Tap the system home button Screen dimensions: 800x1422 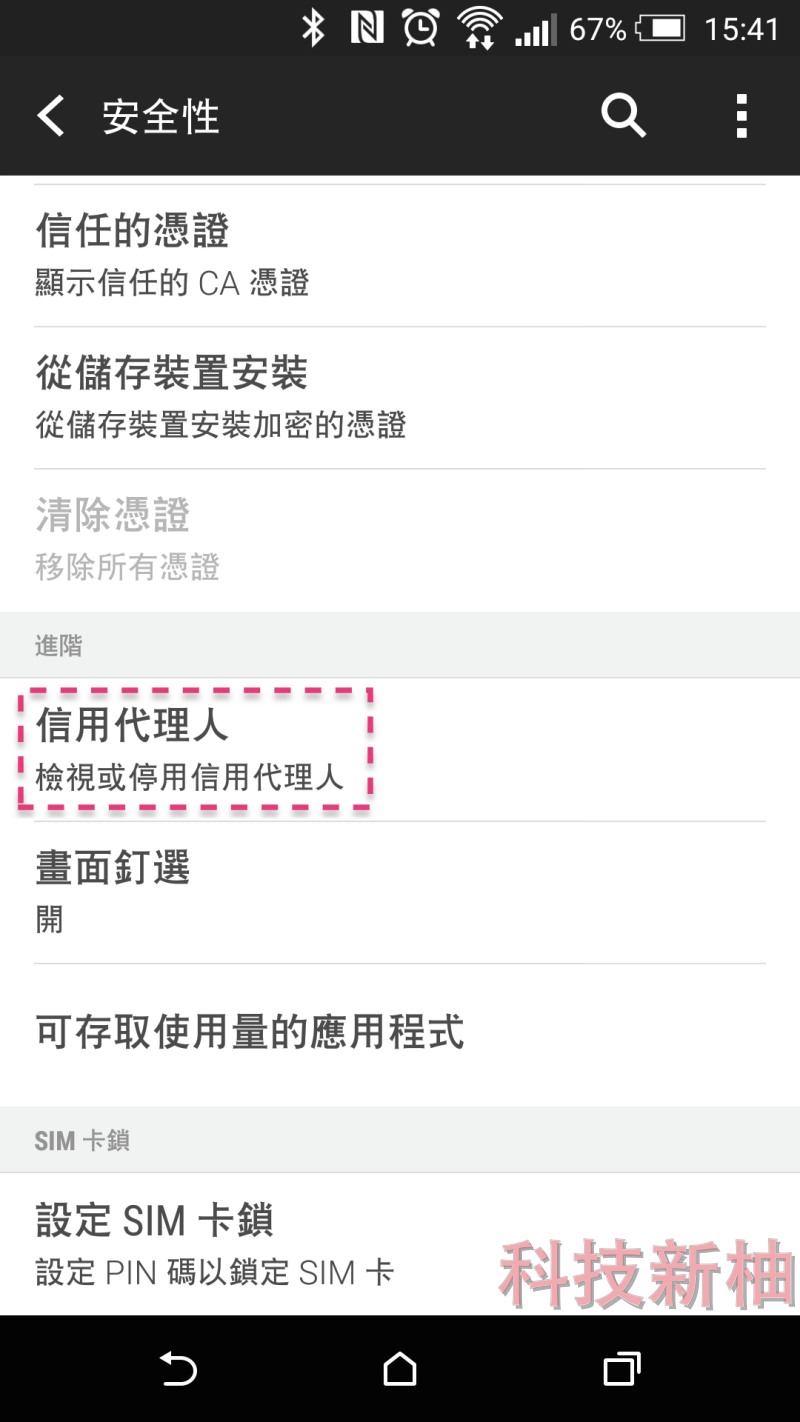pyautogui.click(x=400, y=1369)
